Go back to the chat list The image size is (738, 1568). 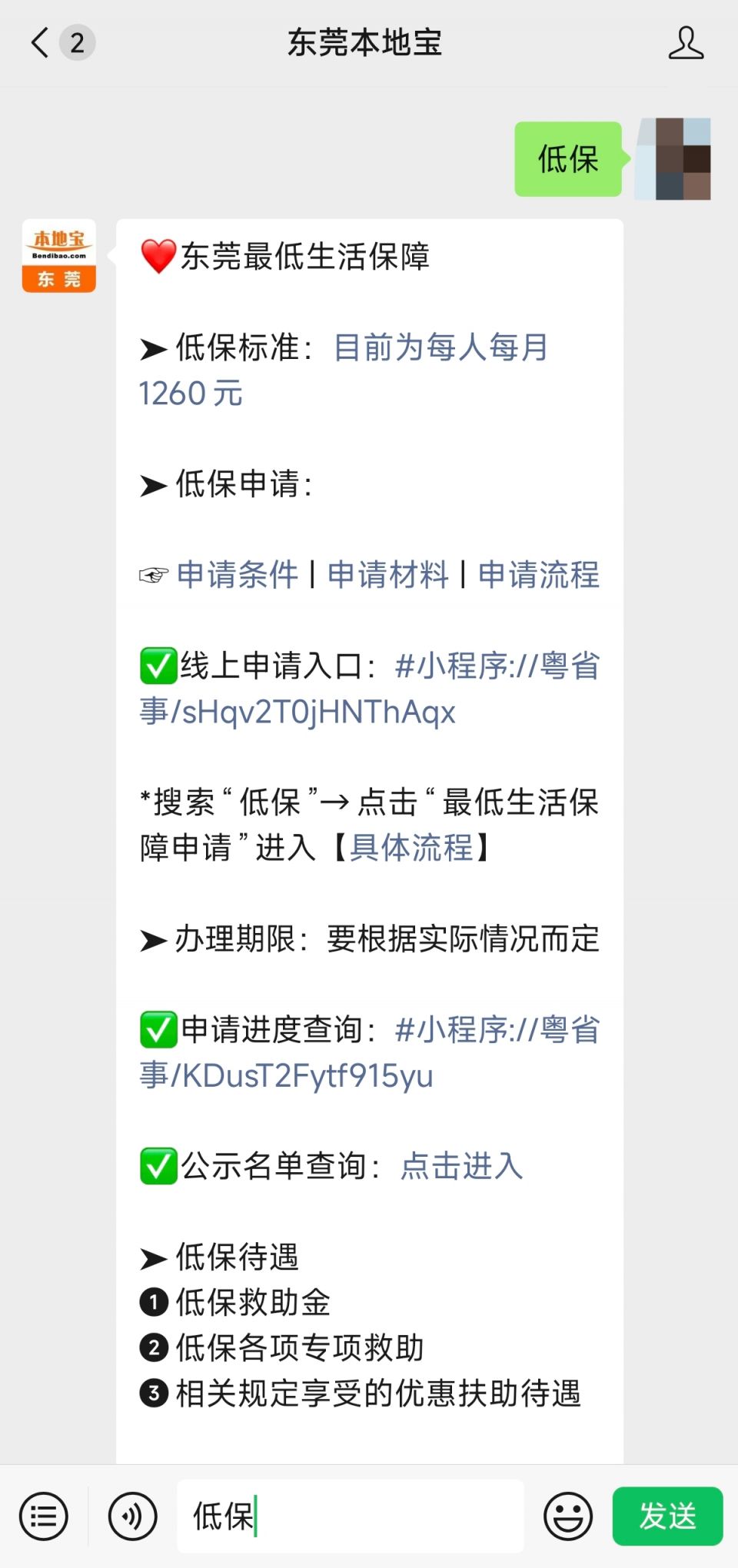[40, 43]
